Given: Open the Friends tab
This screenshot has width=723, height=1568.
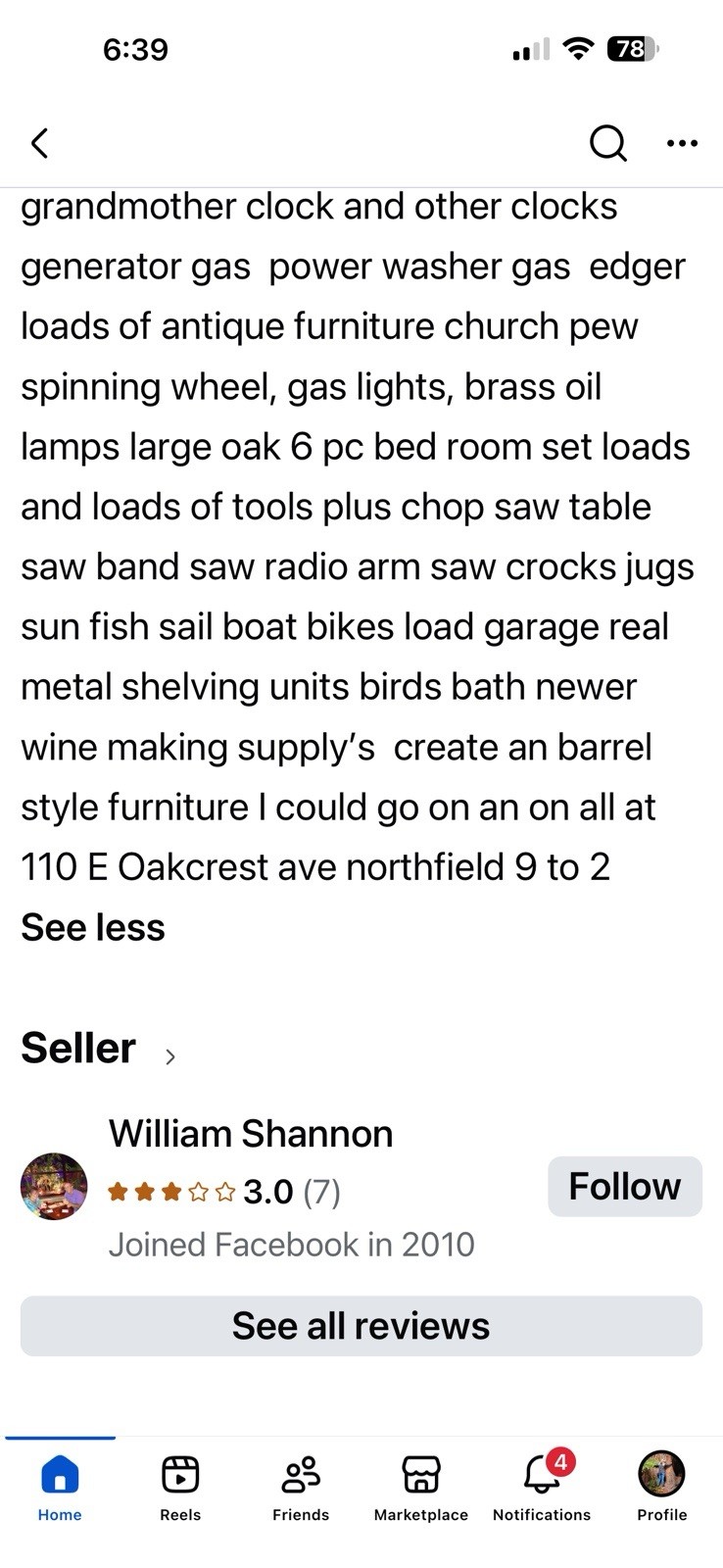Looking at the screenshot, I should point(301,1487).
